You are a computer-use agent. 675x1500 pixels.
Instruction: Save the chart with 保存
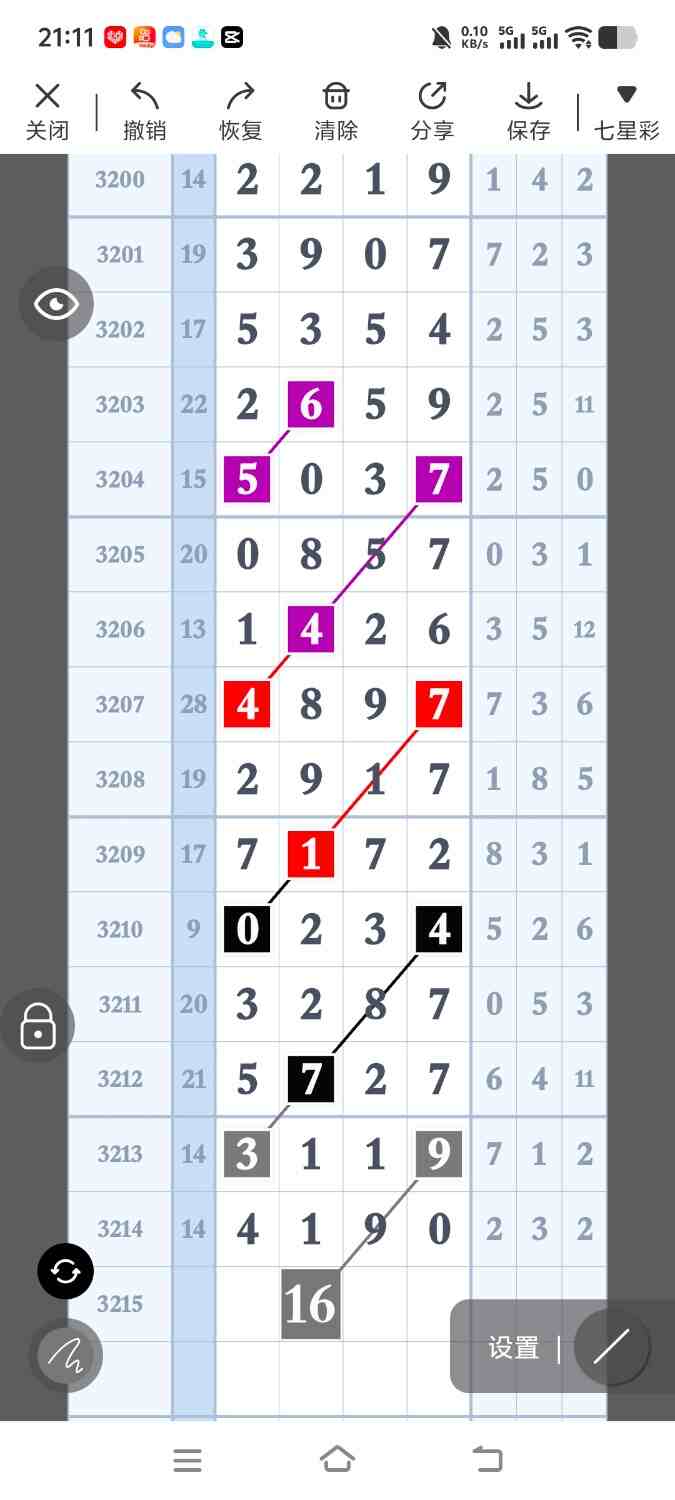pos(528,111)
